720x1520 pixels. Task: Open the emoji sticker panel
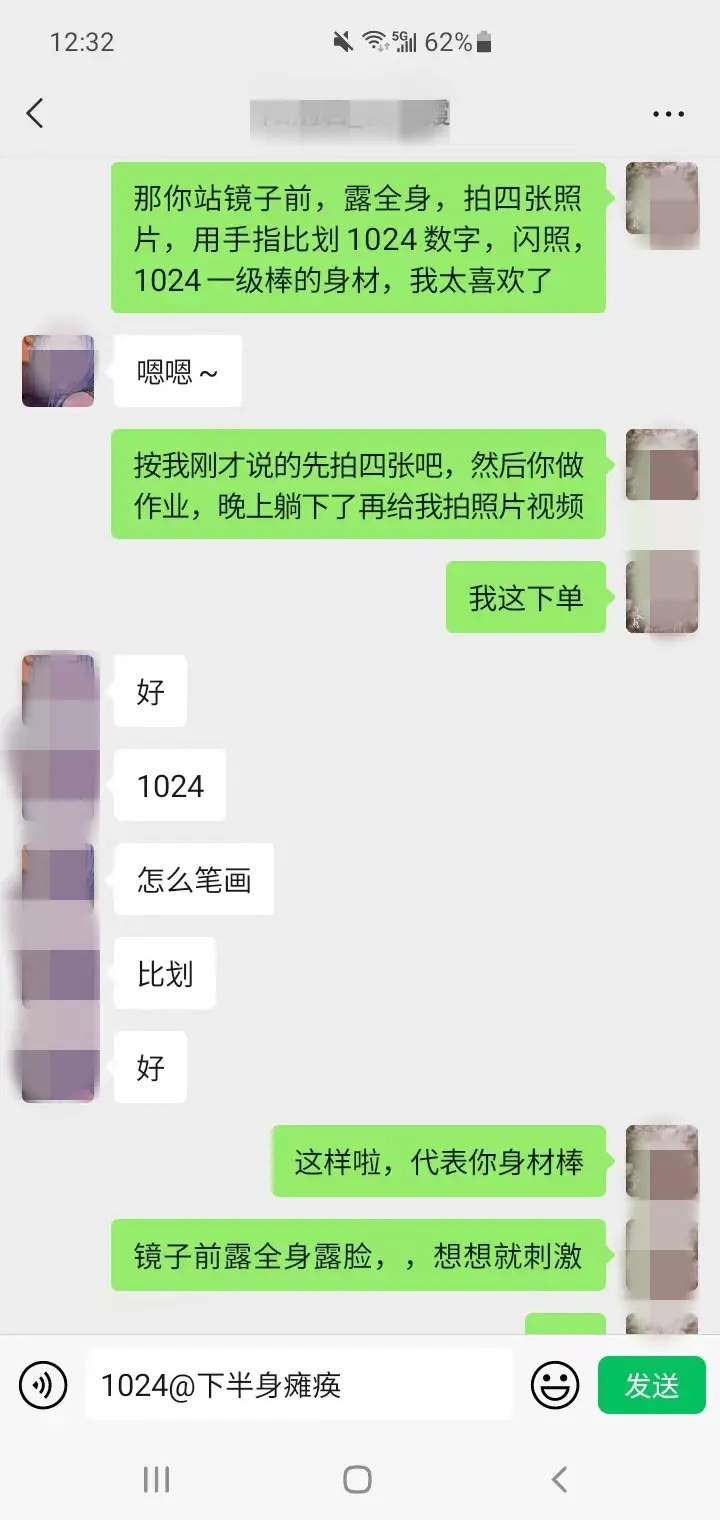(555, 1386)
